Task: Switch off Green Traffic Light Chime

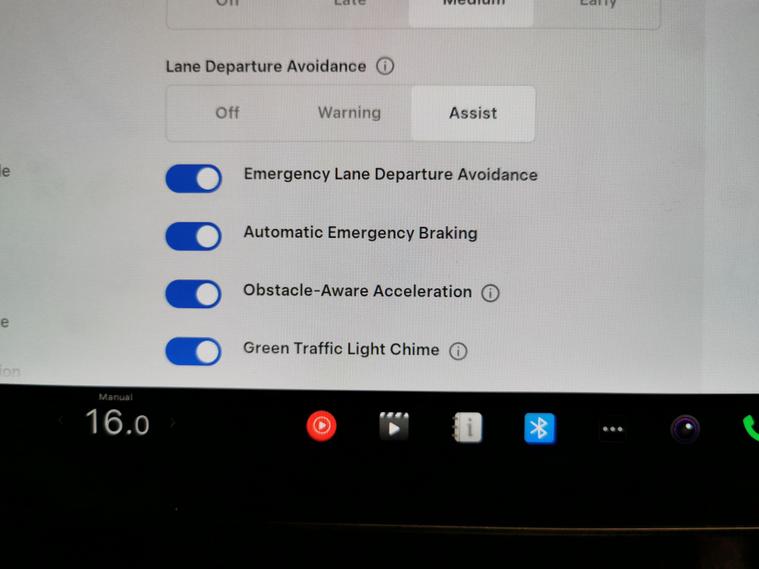Action: click(x=193, y=352)
